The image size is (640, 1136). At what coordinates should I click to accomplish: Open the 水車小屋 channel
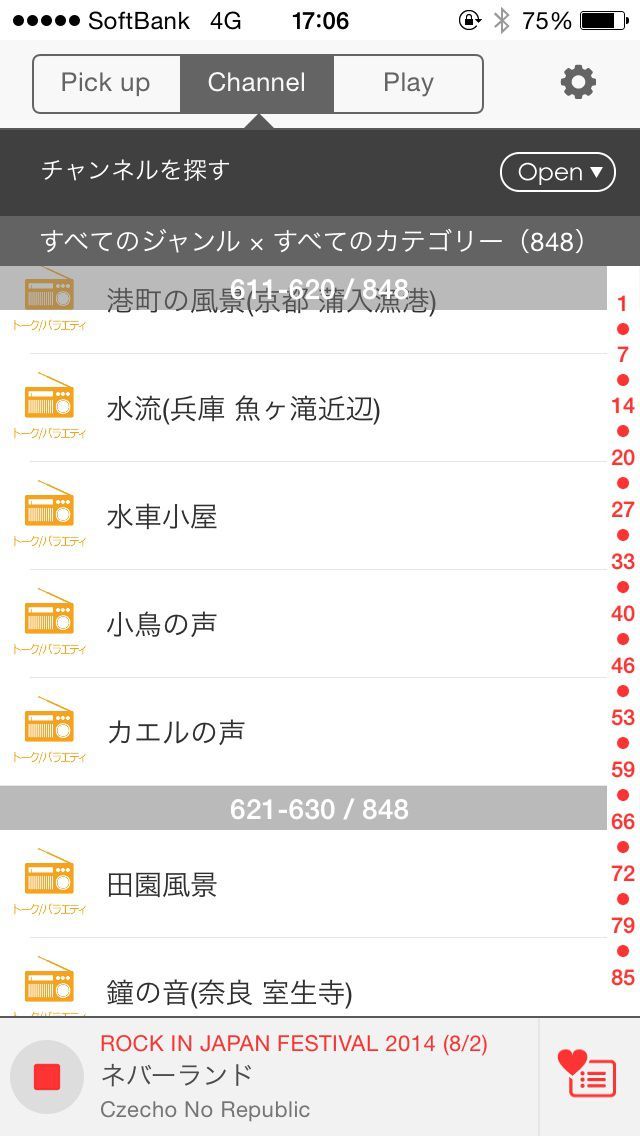(x=300, y=516)
